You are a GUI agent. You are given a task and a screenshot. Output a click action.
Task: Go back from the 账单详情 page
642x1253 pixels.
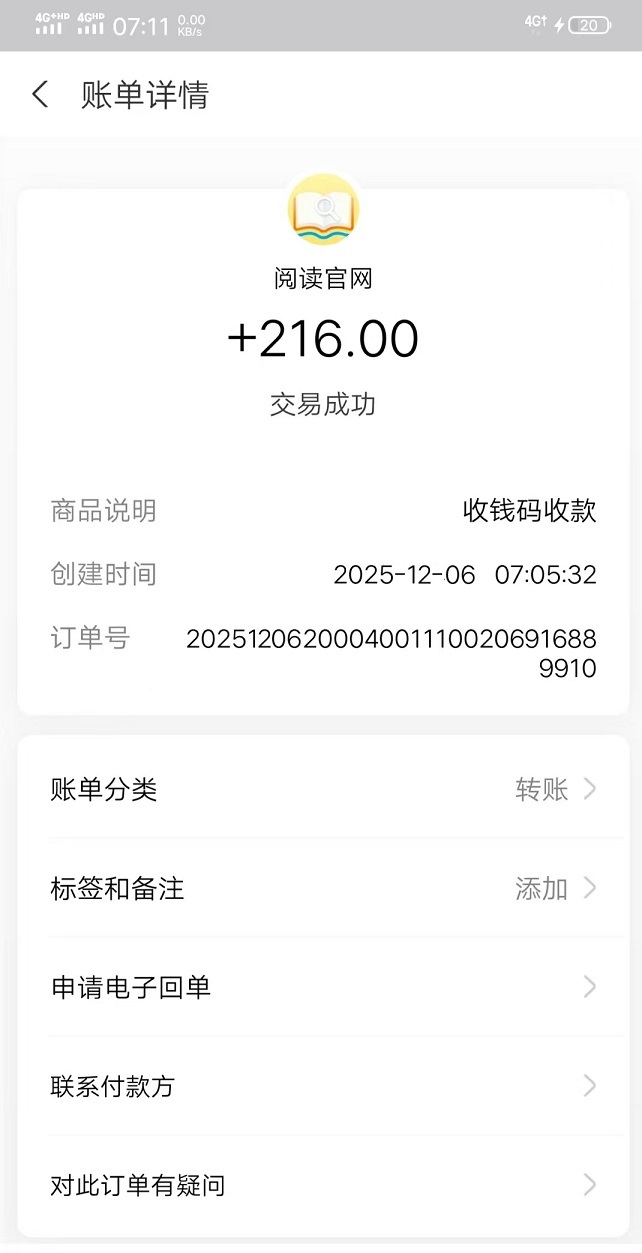coord(40,95)
